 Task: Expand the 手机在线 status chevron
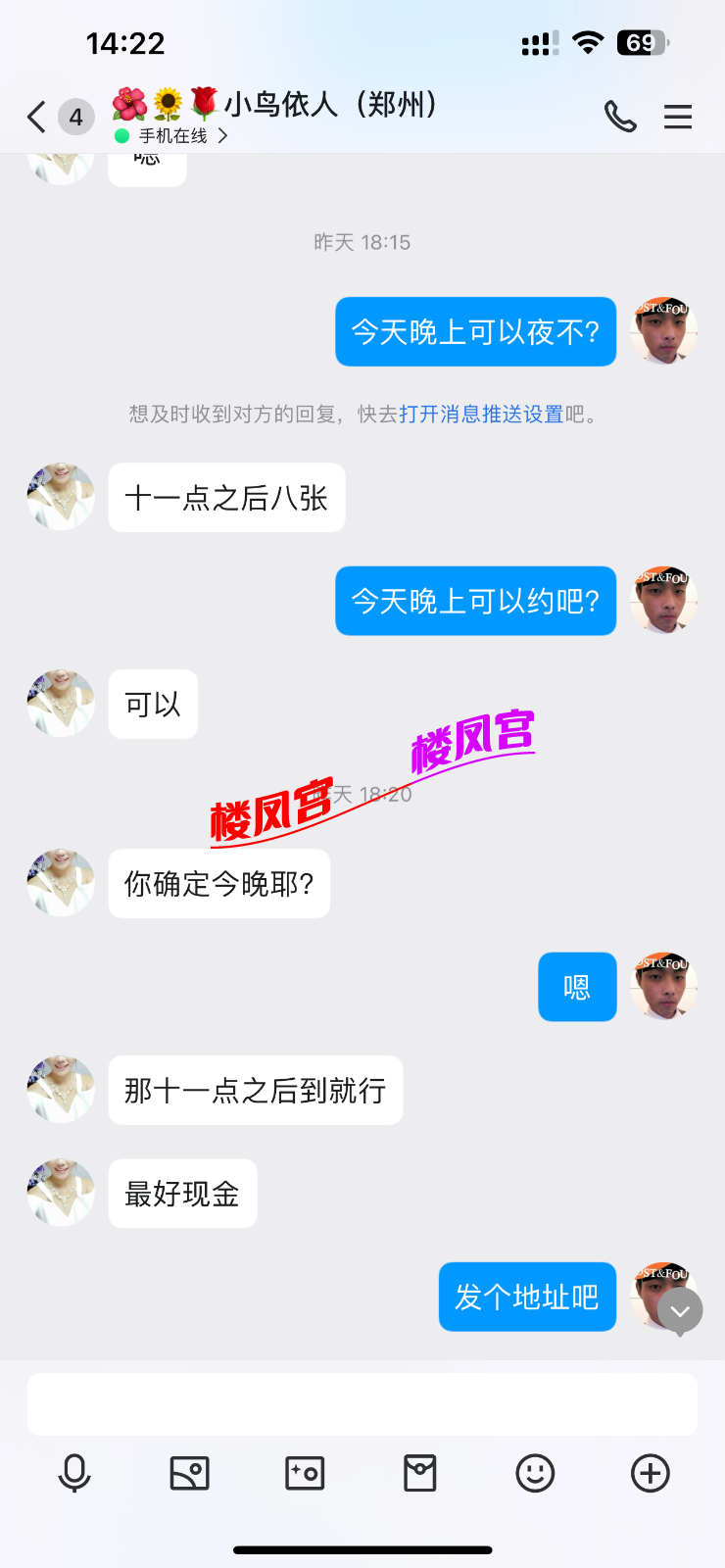pos(222,137)
